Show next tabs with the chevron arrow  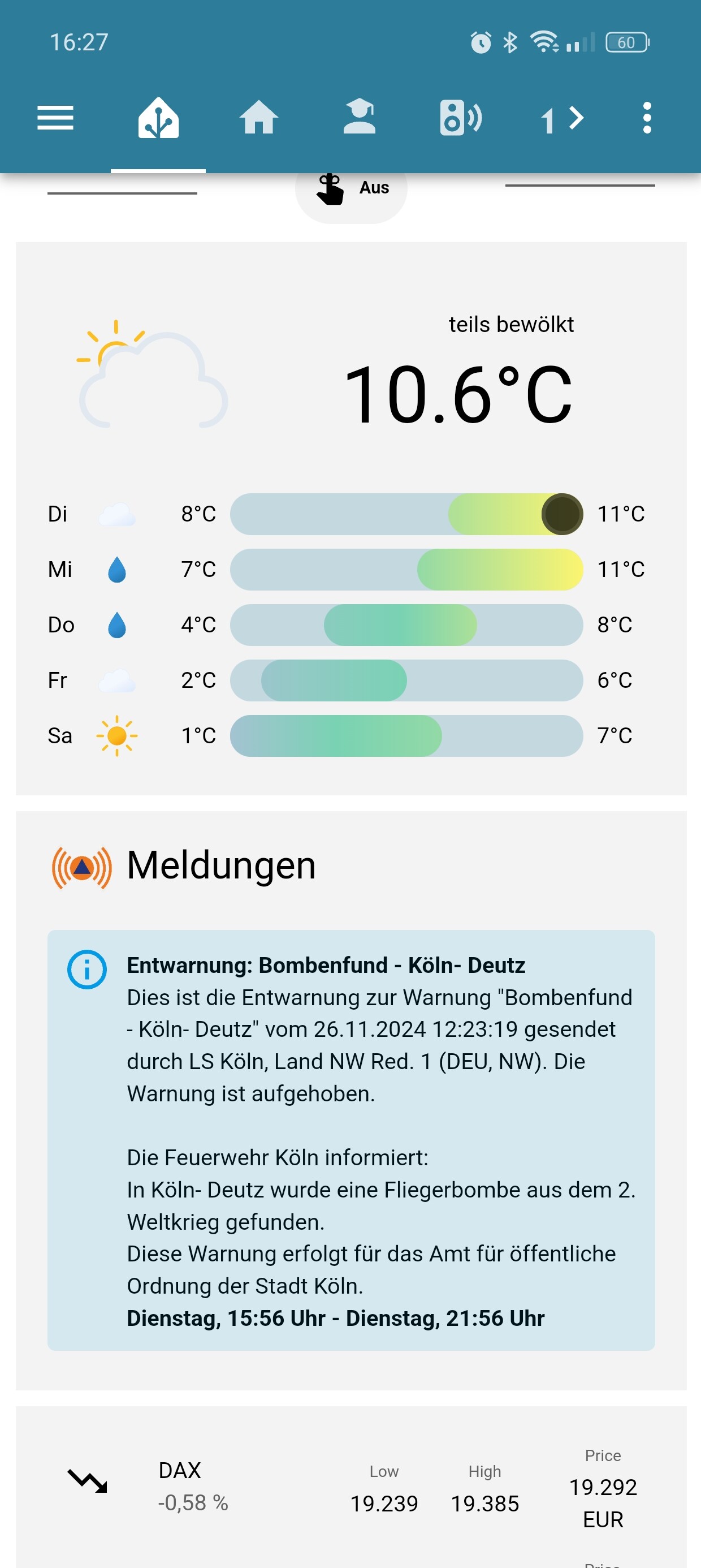(575, 118)
